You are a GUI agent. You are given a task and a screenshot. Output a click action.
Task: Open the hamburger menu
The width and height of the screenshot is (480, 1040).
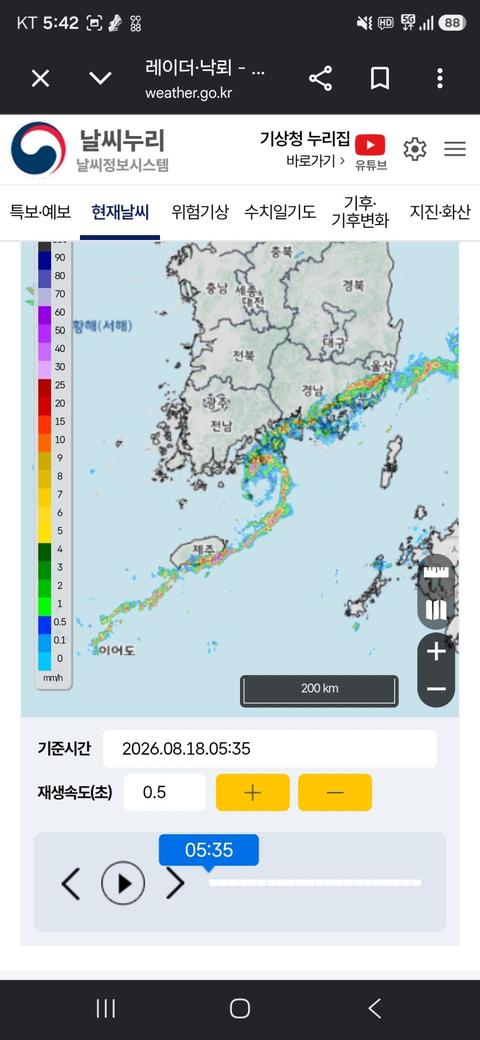coord(455,149)
